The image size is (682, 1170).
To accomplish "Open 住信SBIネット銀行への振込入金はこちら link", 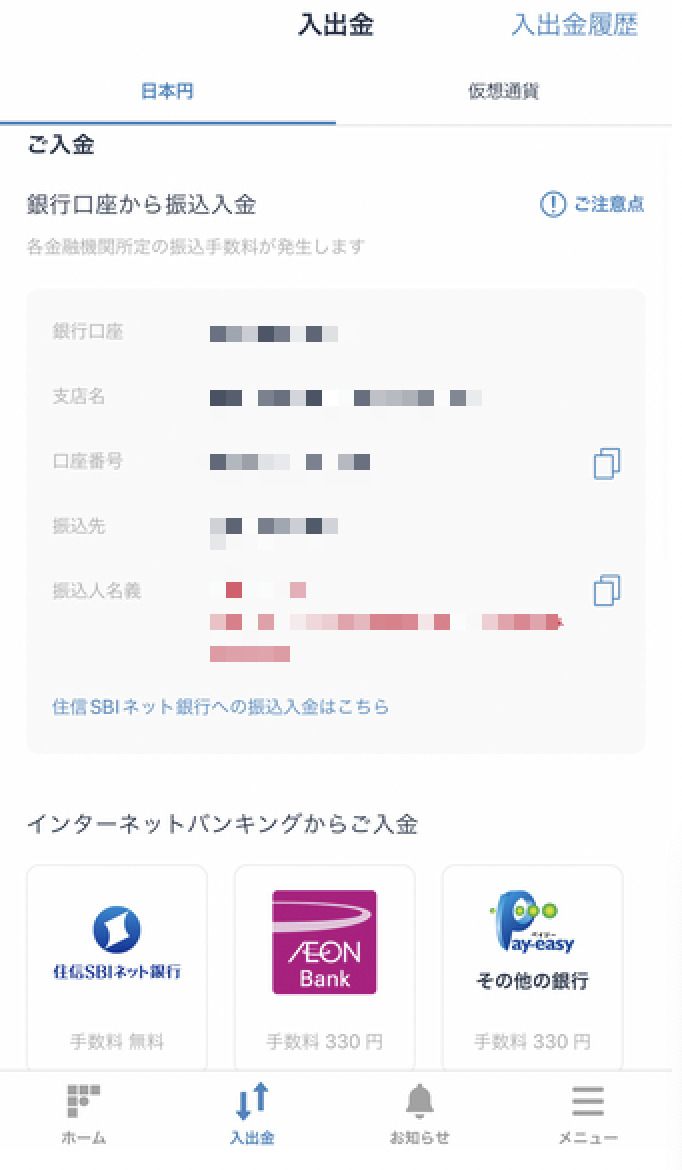I will tap(220, 707).
